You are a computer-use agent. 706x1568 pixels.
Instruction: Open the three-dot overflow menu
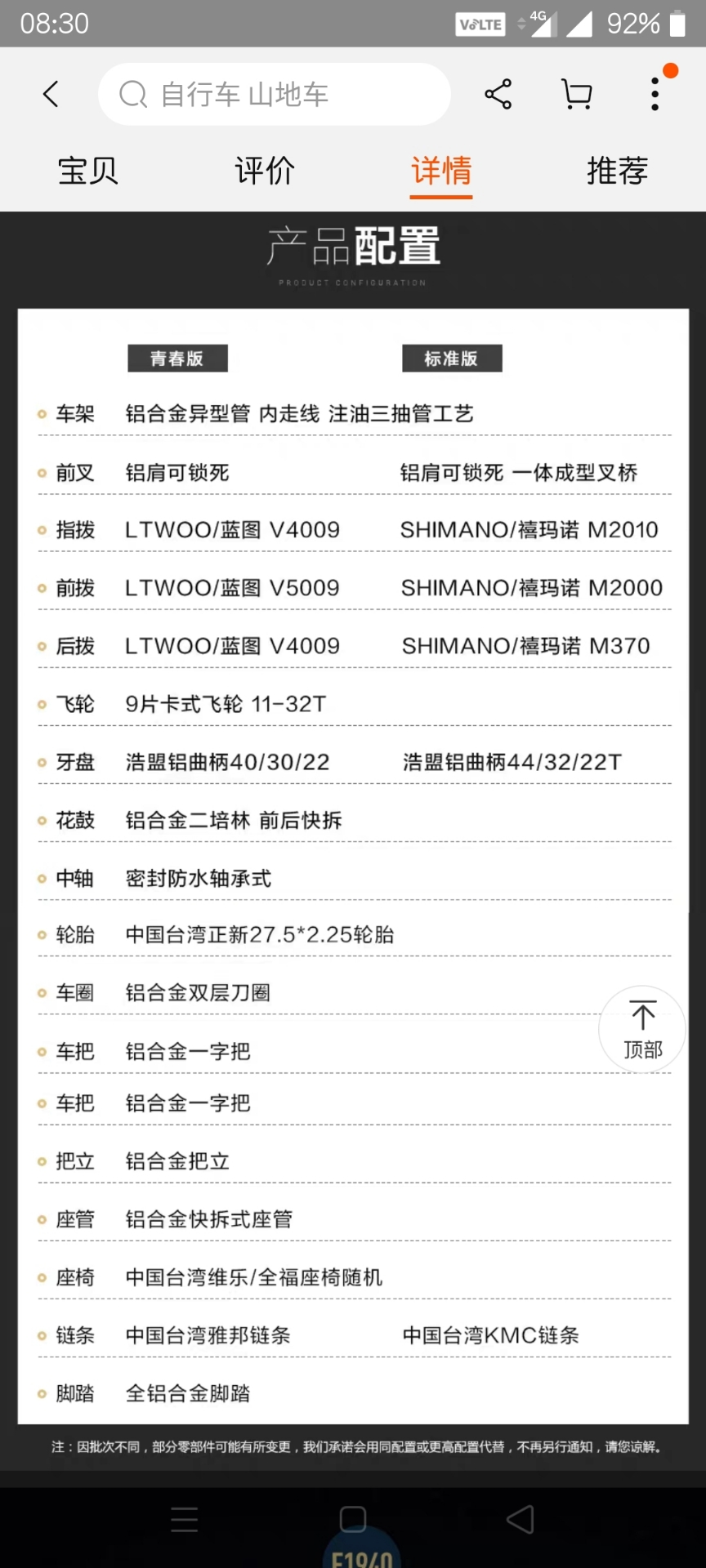[655, 94]
